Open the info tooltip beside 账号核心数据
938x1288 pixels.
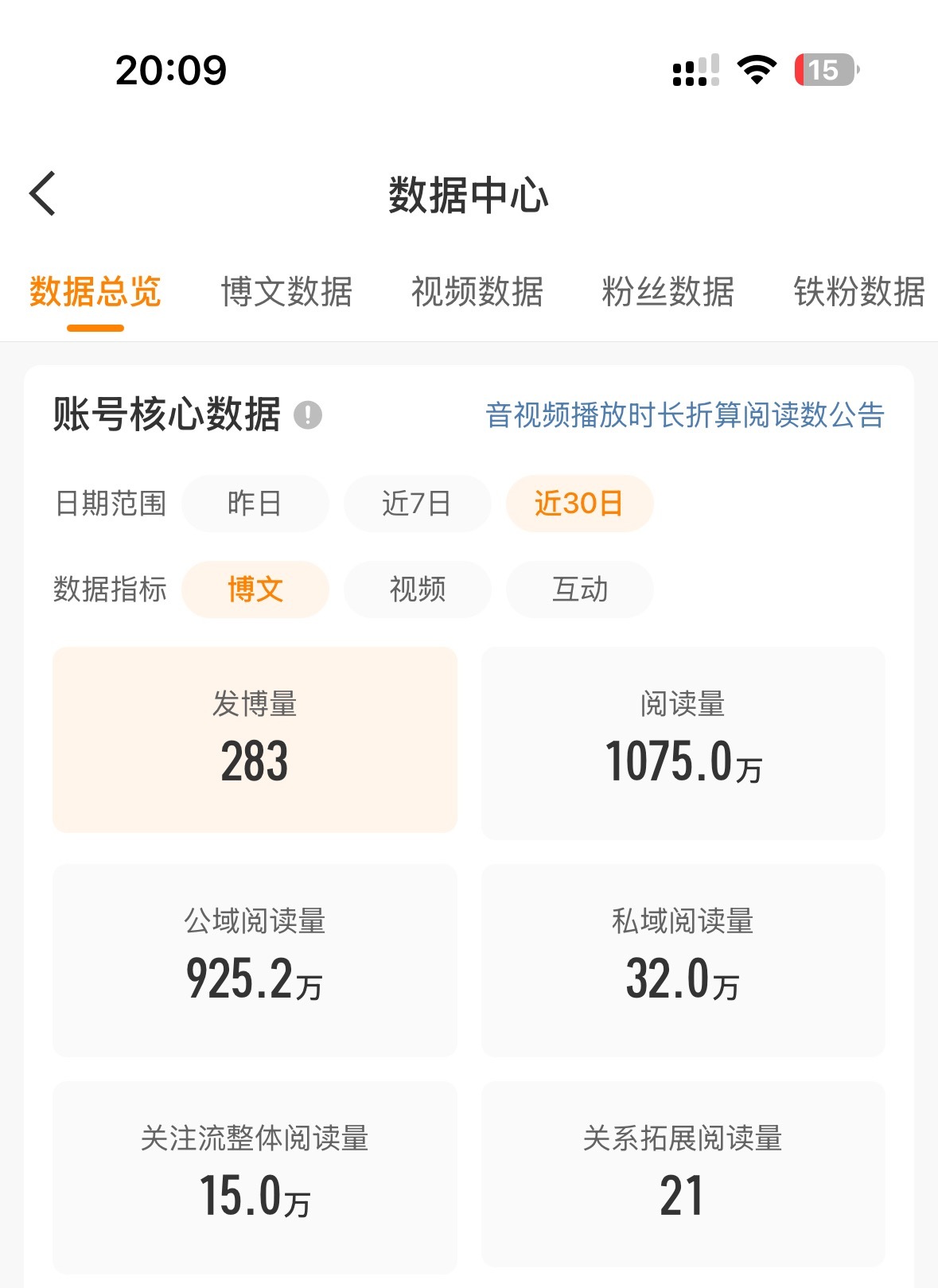309,416
